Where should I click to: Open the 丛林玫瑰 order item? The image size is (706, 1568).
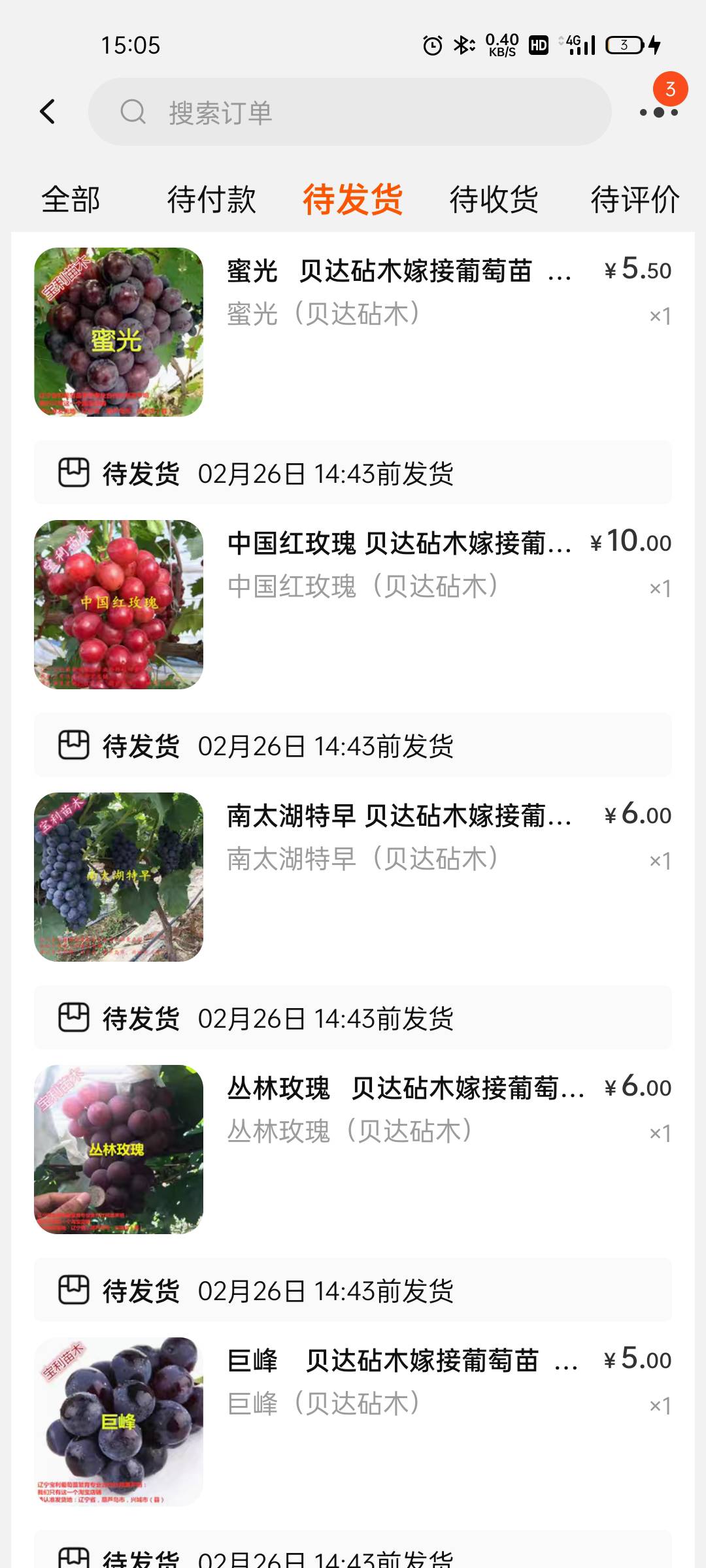coord(353,1149)
